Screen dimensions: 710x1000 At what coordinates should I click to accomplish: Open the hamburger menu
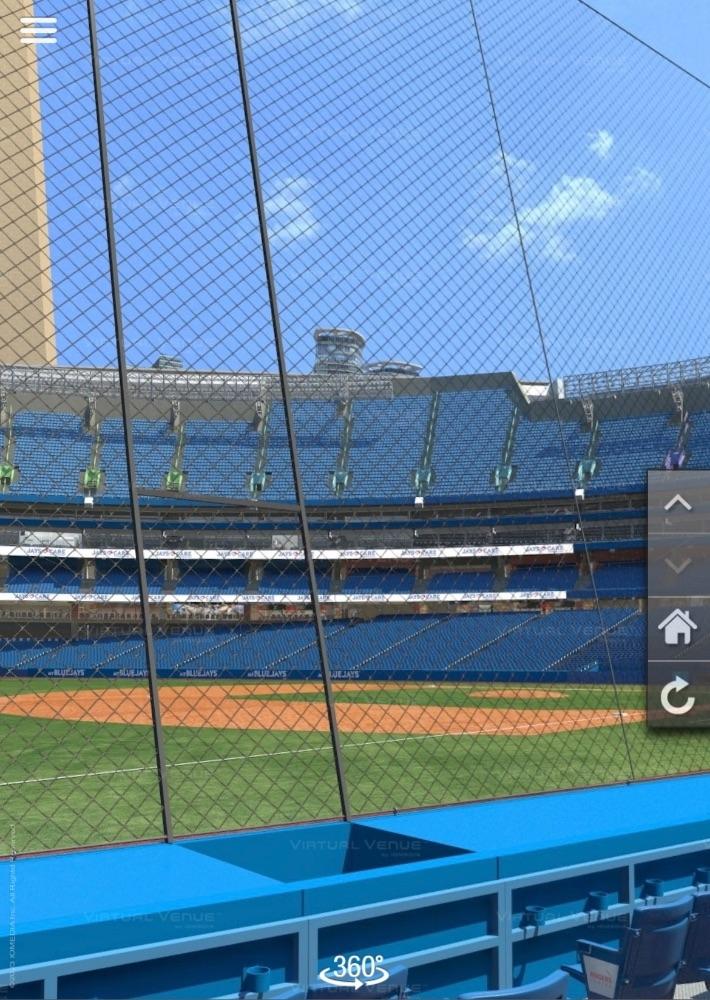(x=38, y=30)
